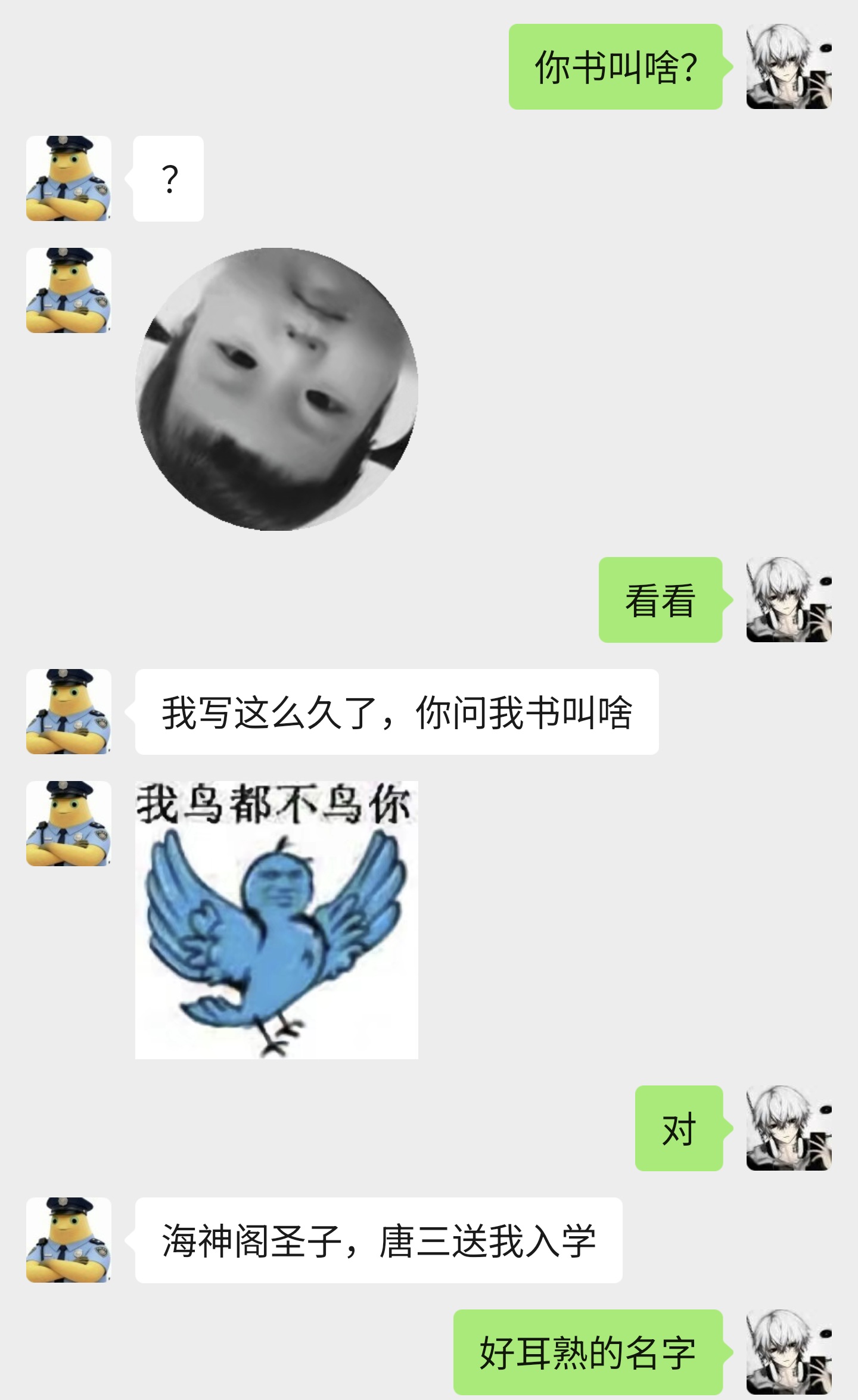Tap anime avatar next to "看看" bubble
Image resolution: width=858 pixels, height=1400 pixels.
point(788,599)
